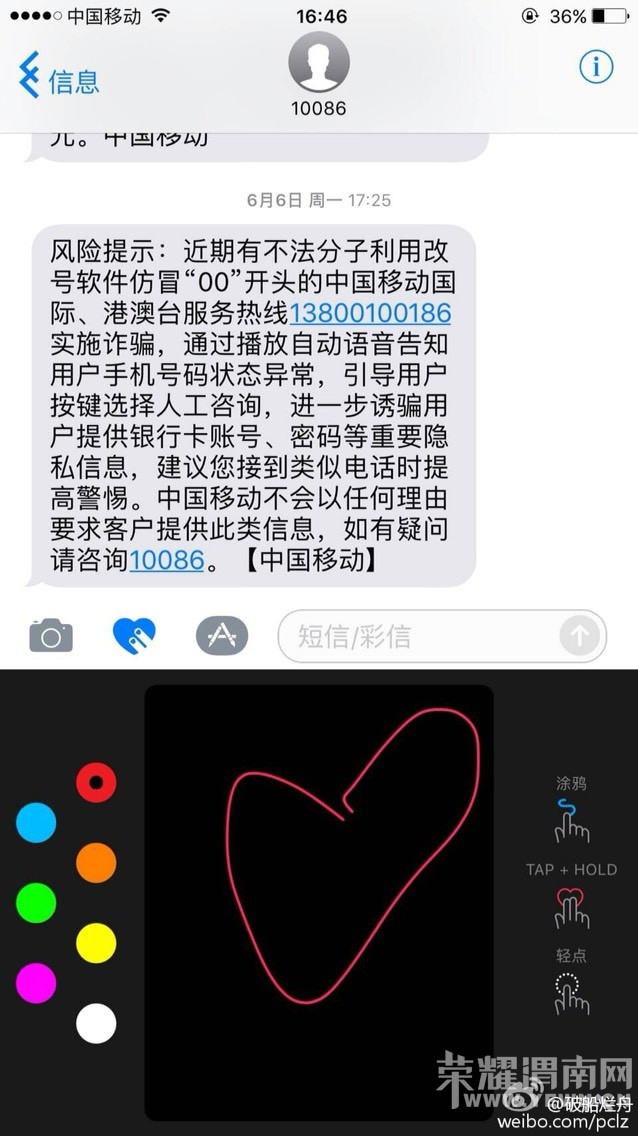Select the magenta drawing color

(36, 983)
